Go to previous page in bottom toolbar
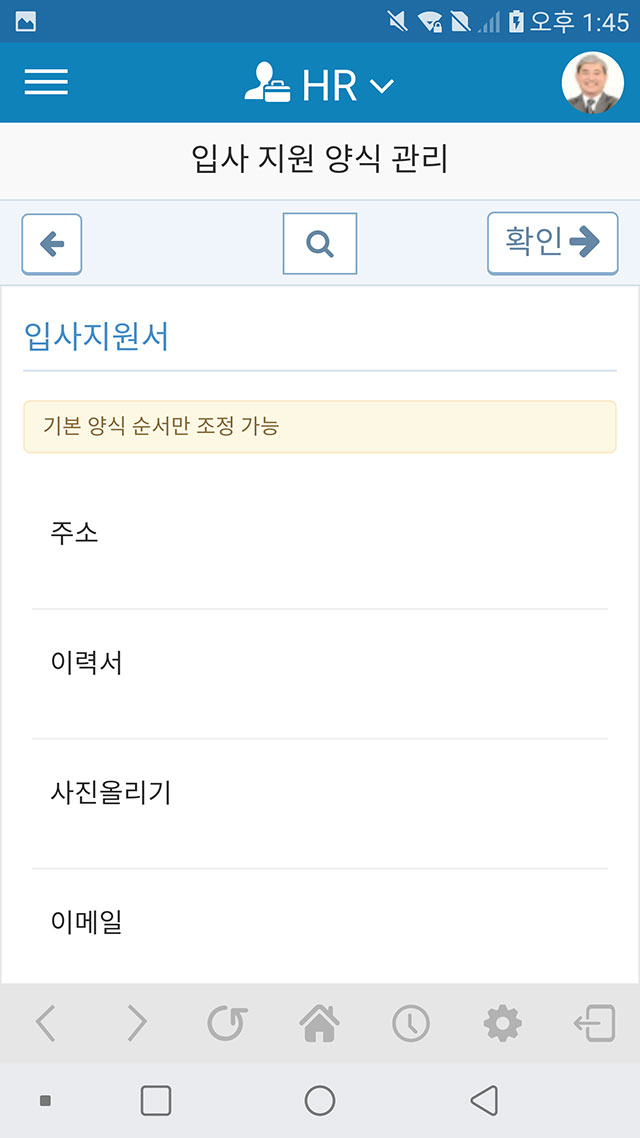The height and width of the screenshot is (1138, 640). 46,1023
